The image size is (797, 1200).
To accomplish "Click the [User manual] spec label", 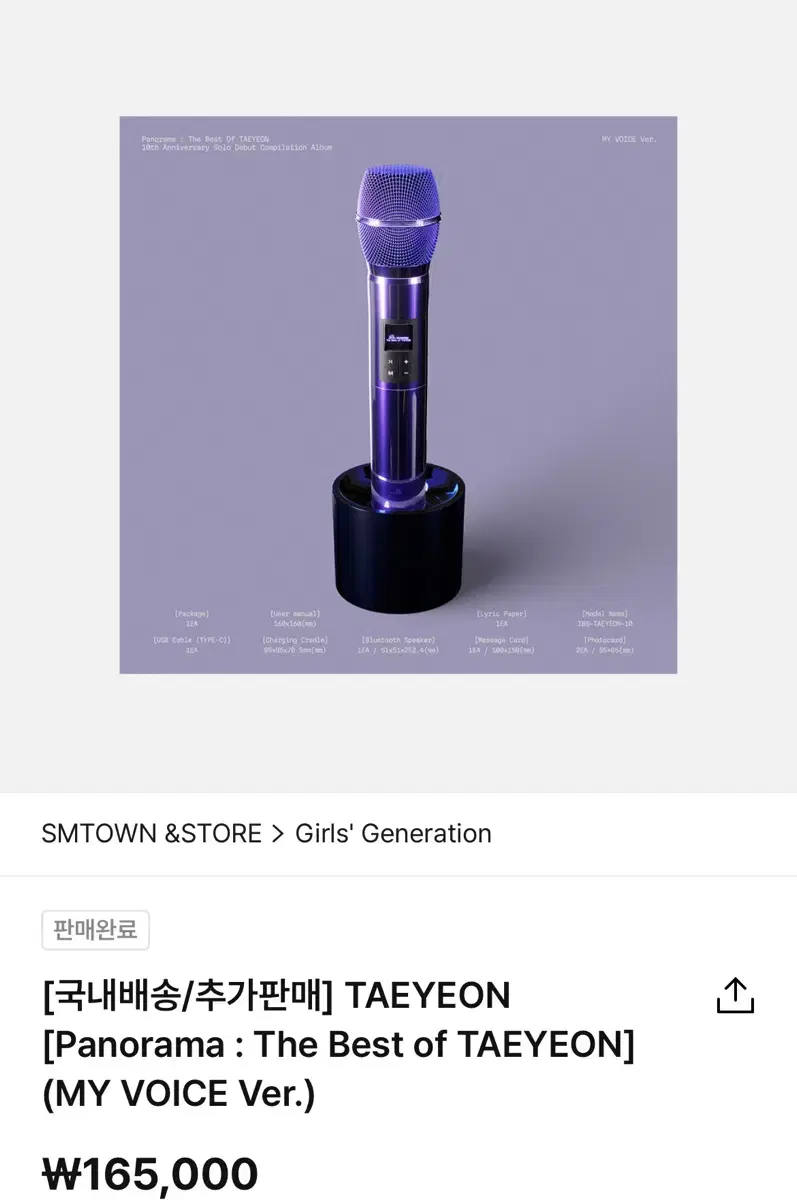I will (295, 613).
